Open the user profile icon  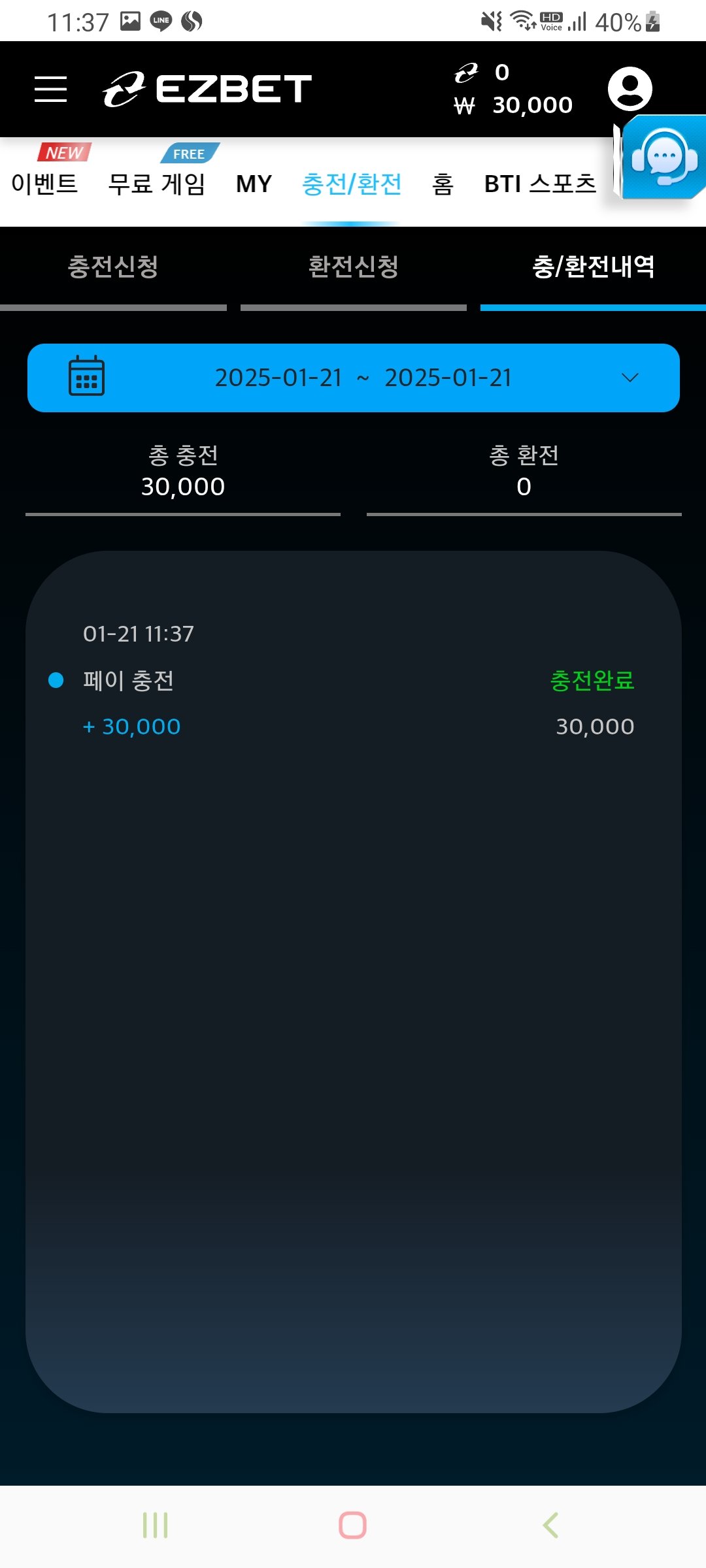pyautogui.click(x=630, y=89)
